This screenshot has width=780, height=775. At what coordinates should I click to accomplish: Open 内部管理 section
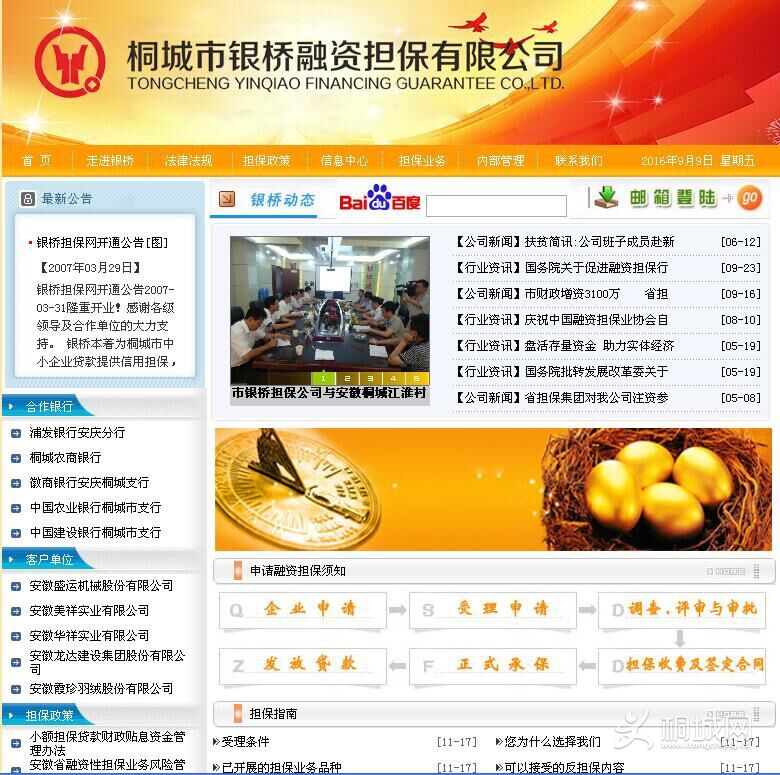[500, 161]
